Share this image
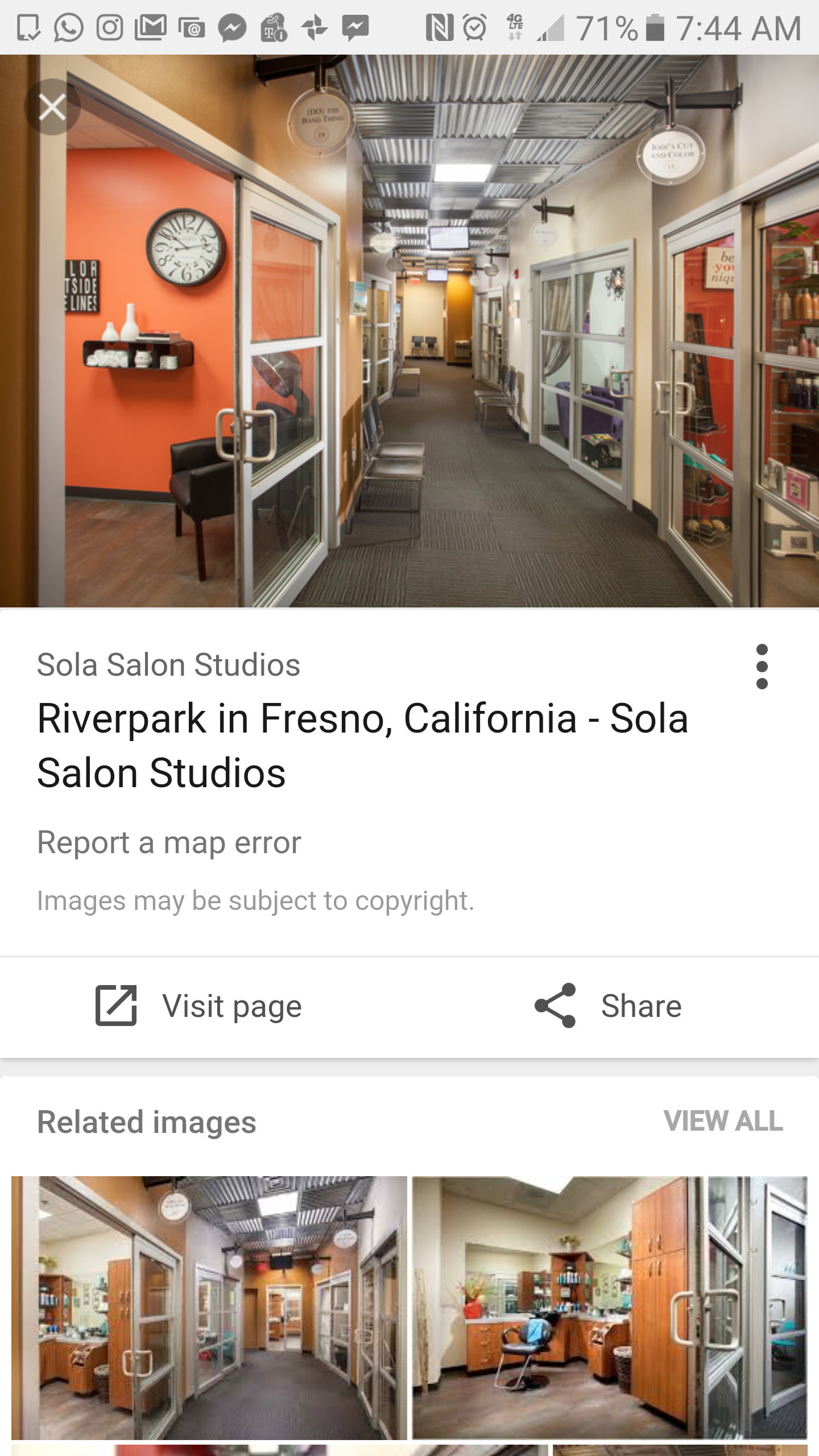 [x=607, y=1006]
